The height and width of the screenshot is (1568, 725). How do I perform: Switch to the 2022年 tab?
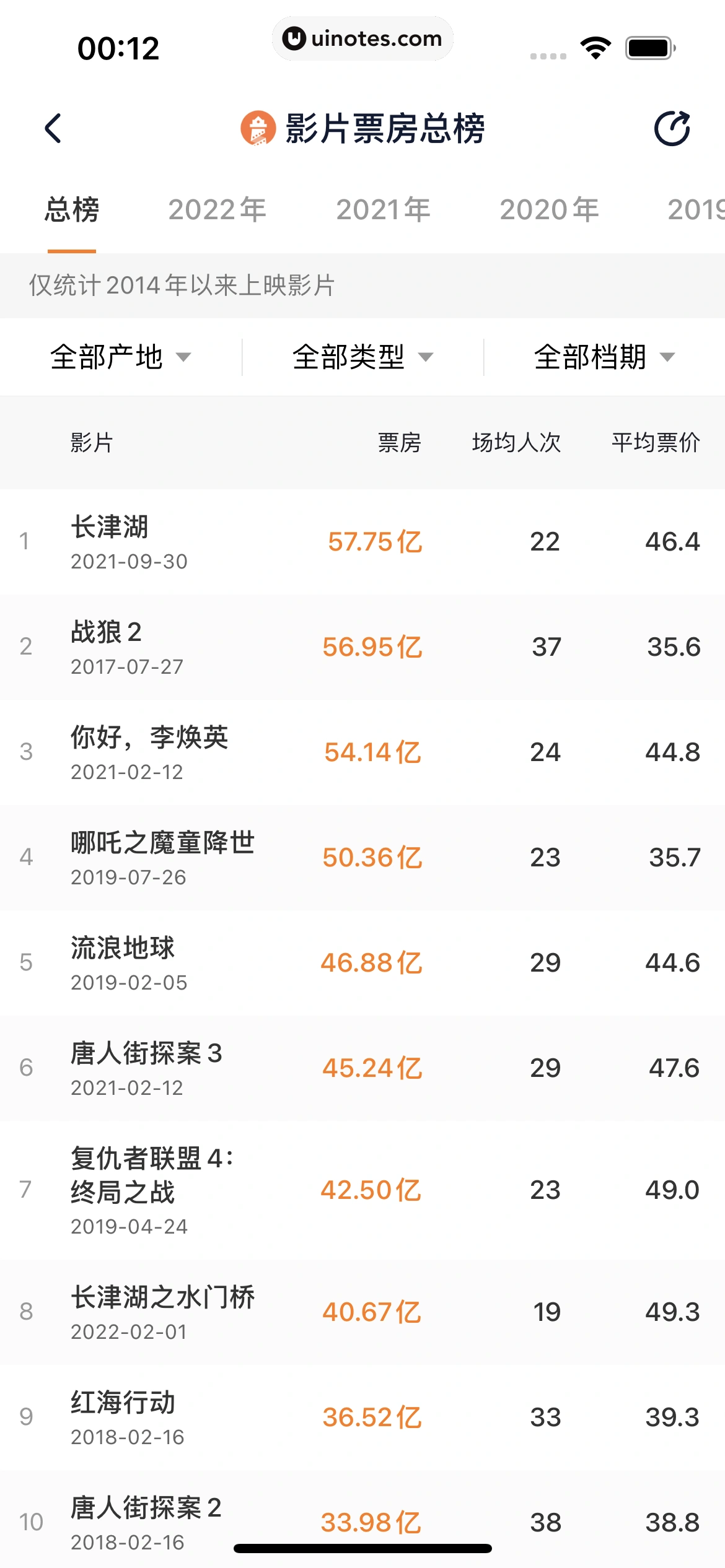coord(217,210)
